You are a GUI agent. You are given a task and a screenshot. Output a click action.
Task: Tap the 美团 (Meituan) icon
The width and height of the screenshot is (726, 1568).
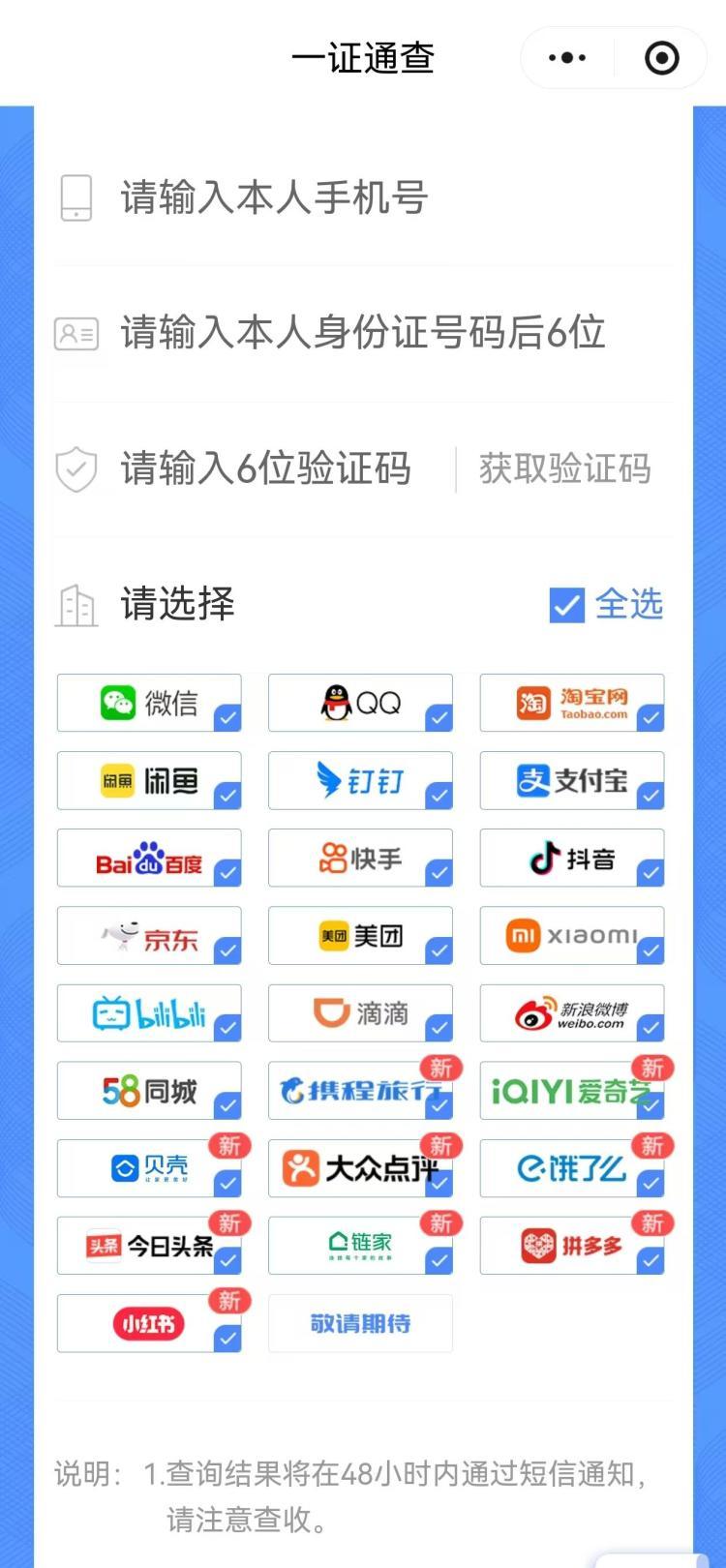[x=360, y=936]
